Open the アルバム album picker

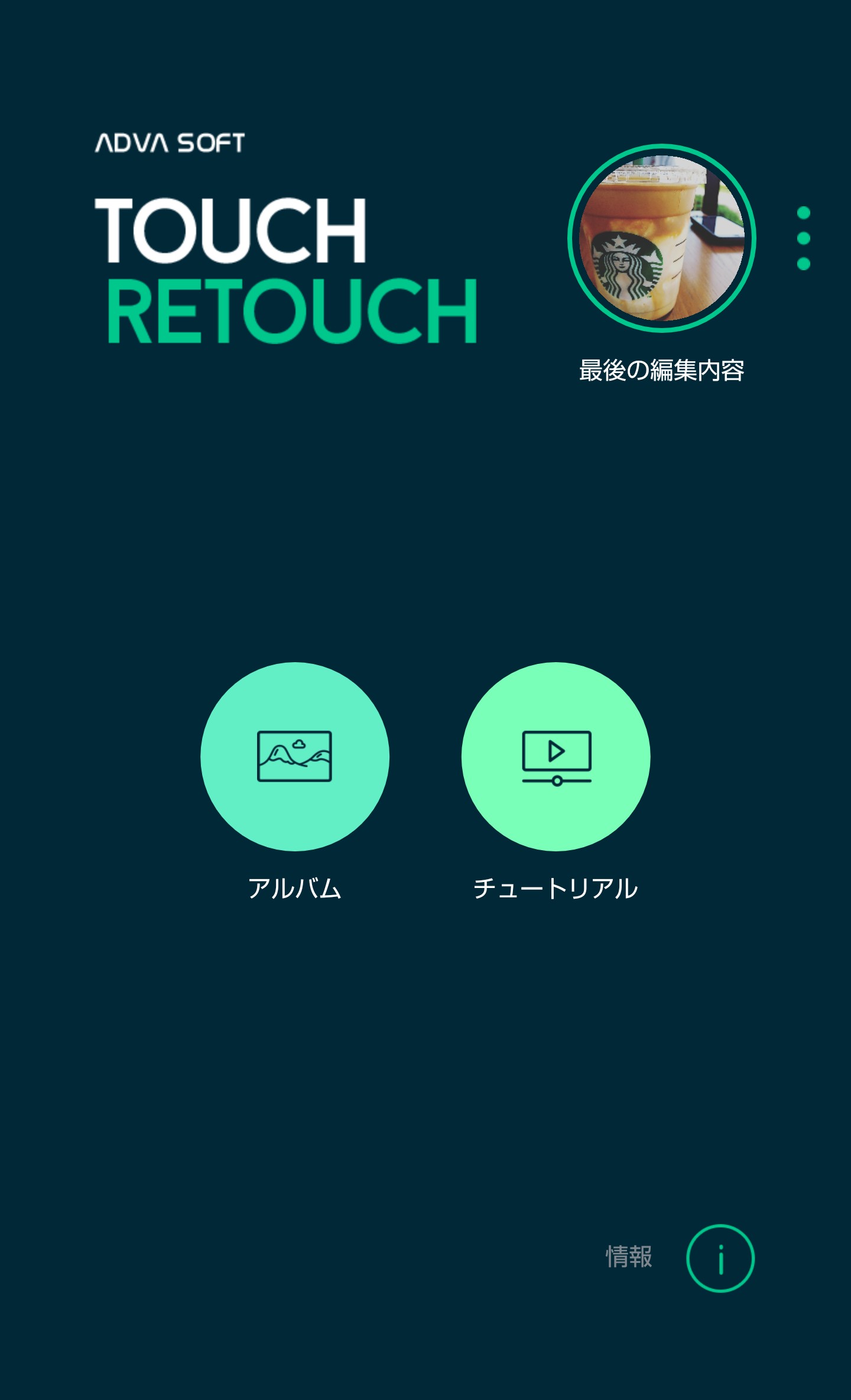coord(295,757)
